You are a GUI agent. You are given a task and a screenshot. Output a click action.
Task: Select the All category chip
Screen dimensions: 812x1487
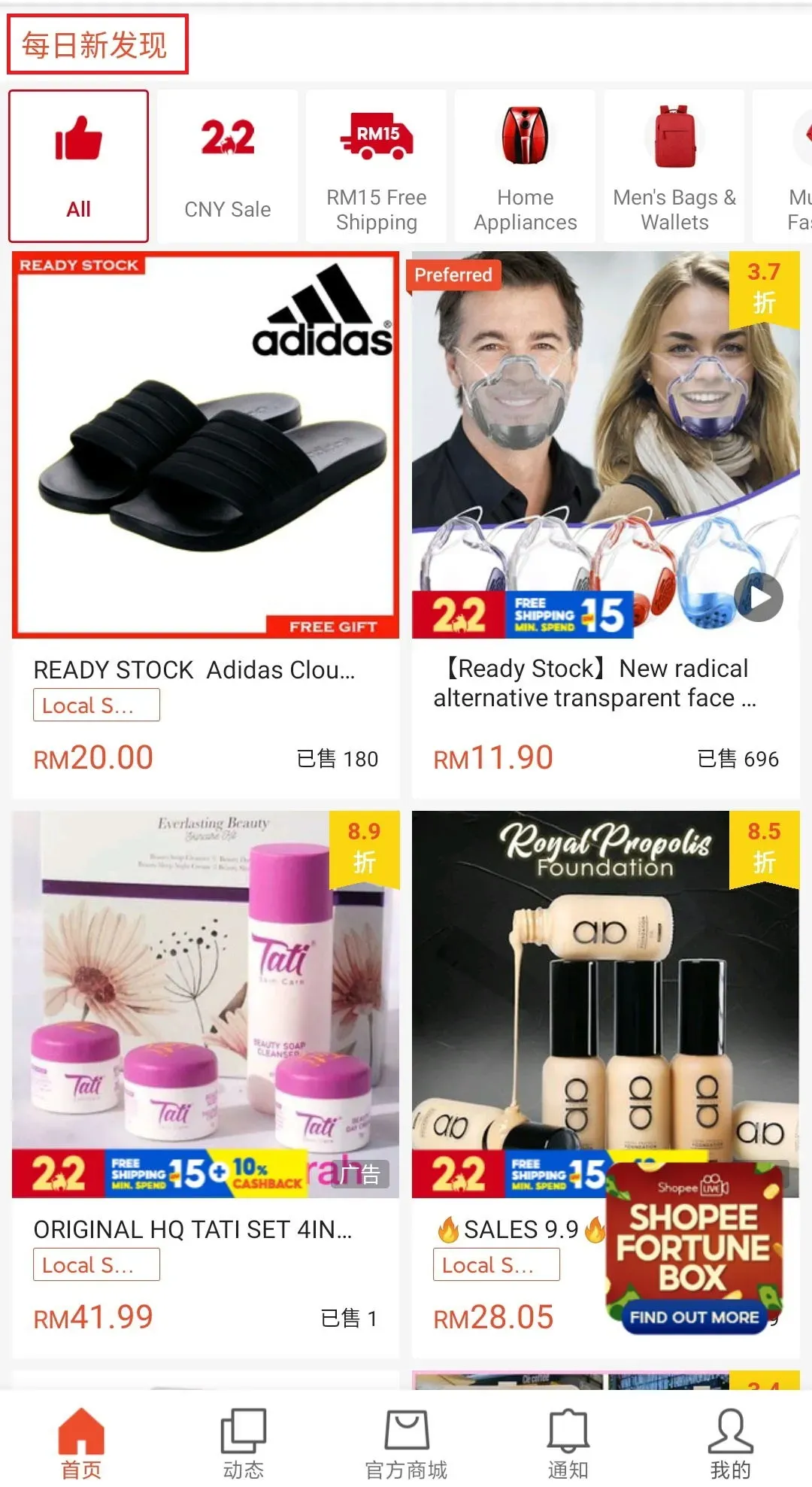(x=78, y=166)
